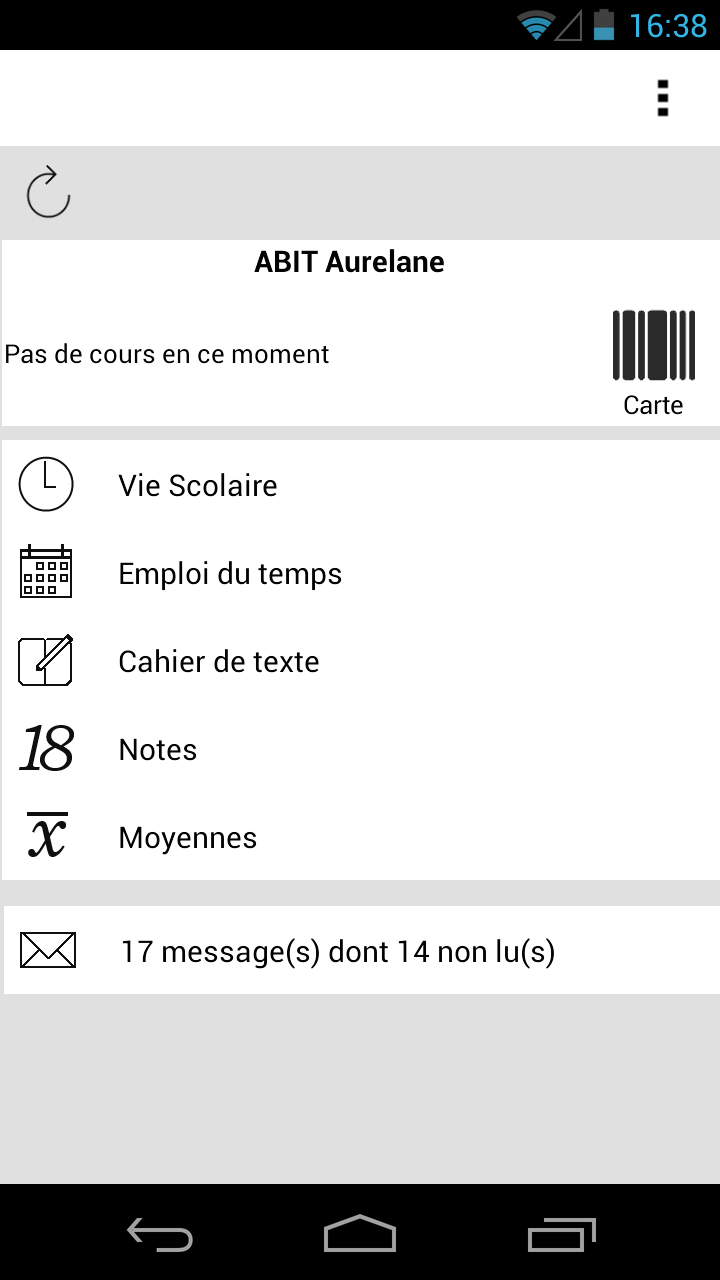Tap the 'Carte' label under the barcode
This screenshot has width=720, height=1280.
(653, 405)
